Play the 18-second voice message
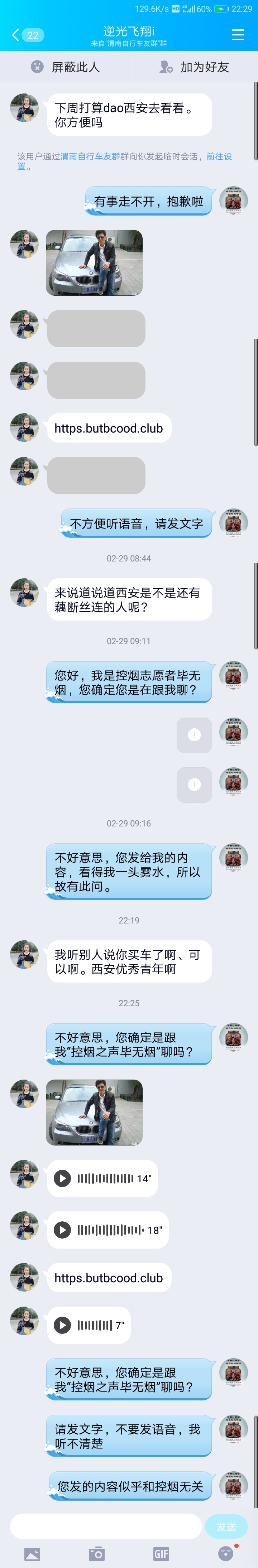Image resolution: width=258 pixels, height=1568 pixels. pos(63,1230)
